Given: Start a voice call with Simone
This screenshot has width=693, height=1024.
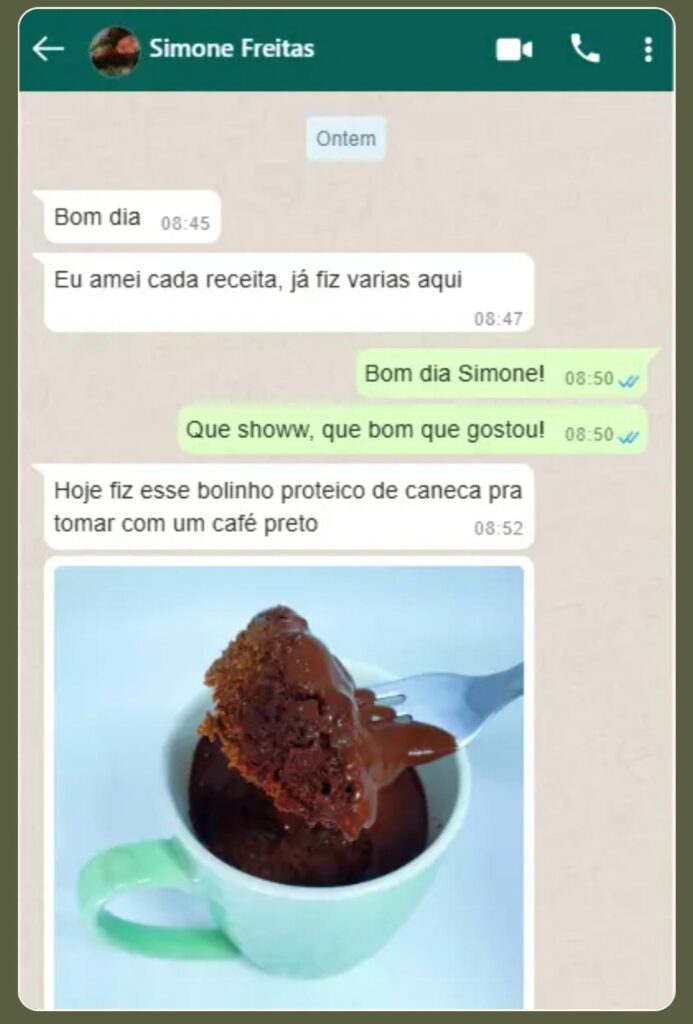Looking at the screenshot, I should (x=584, y=49).
